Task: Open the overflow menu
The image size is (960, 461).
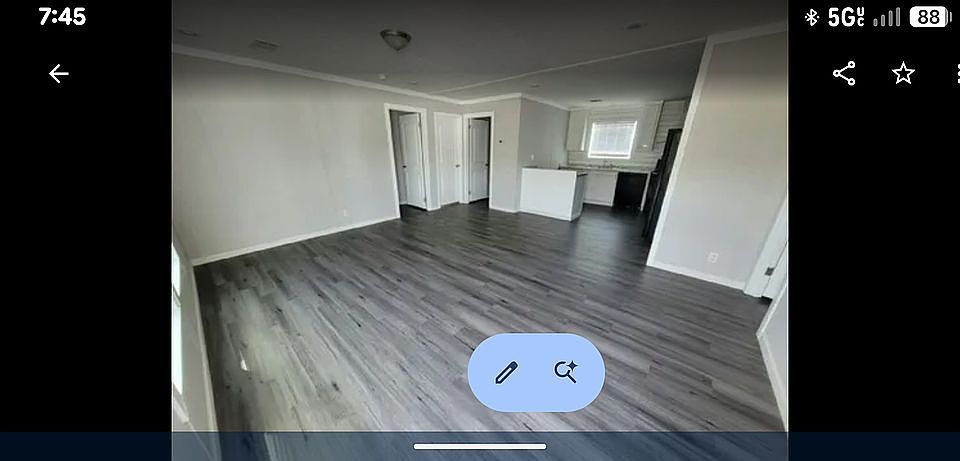Action: point(956,73)
